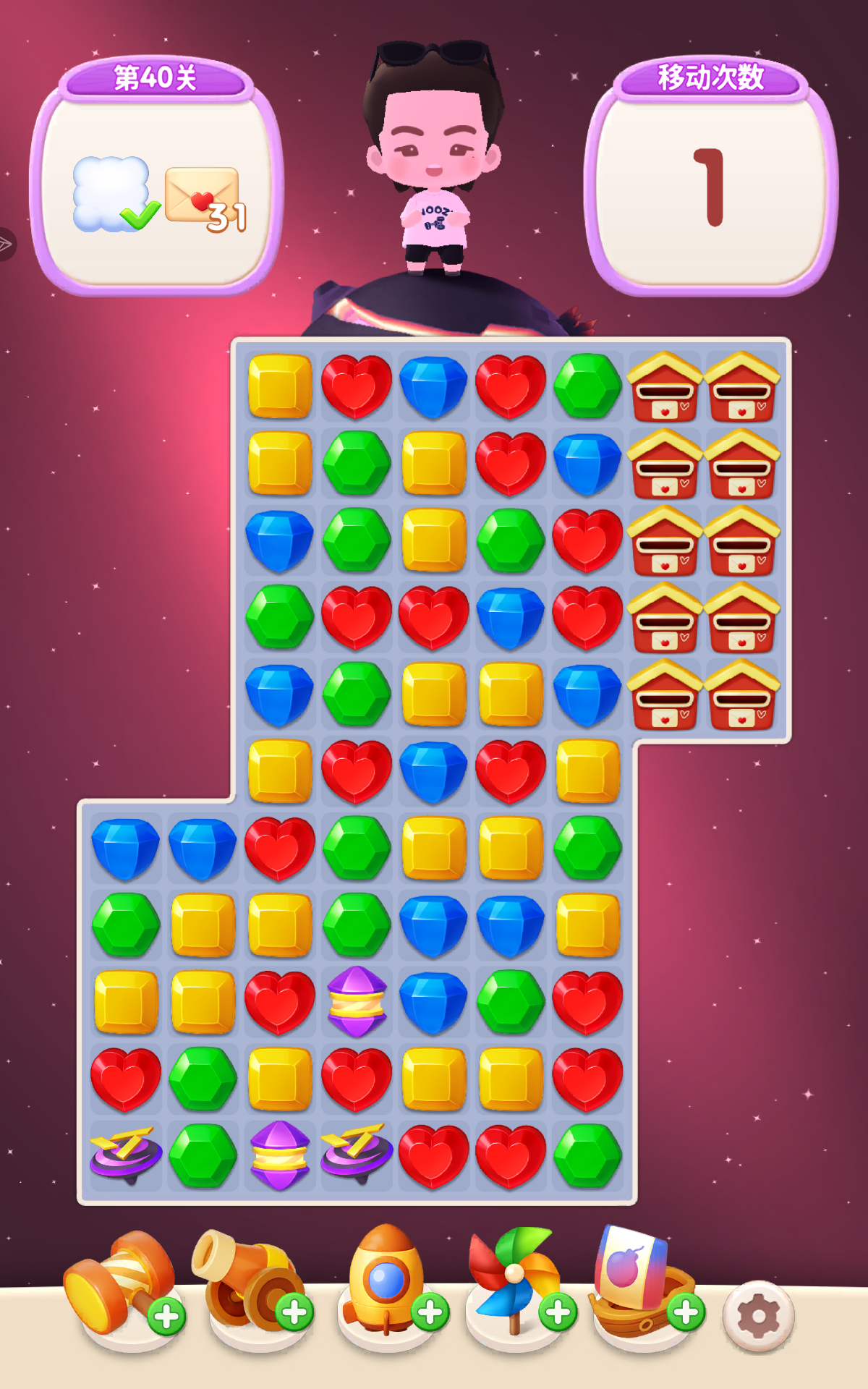Viewport: 868px width, 1389px height.
Task: Tap the spinning top beside the red hearts
Action: point(357,1155)
